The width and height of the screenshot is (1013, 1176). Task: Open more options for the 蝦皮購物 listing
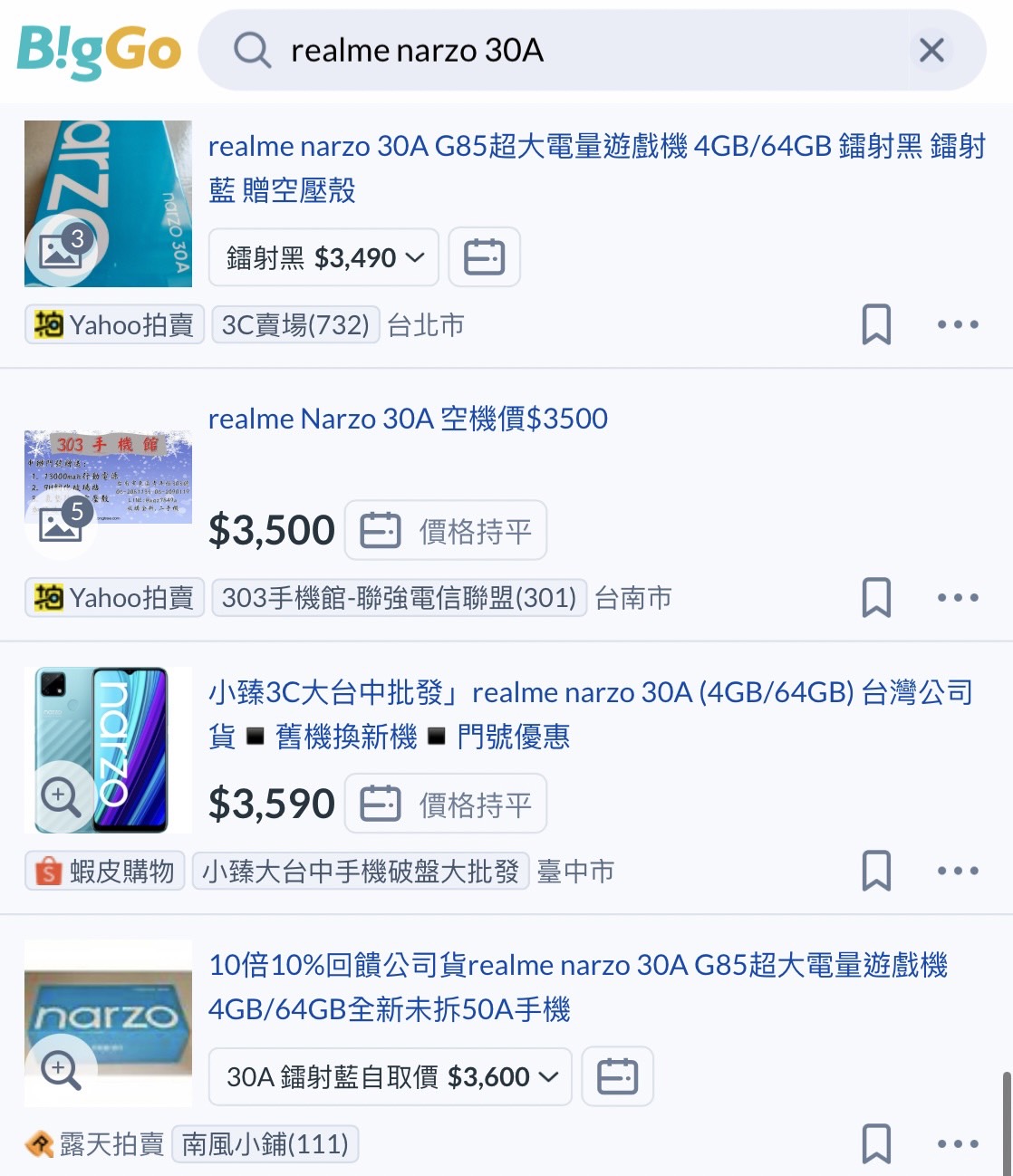(x=958, y=871)
